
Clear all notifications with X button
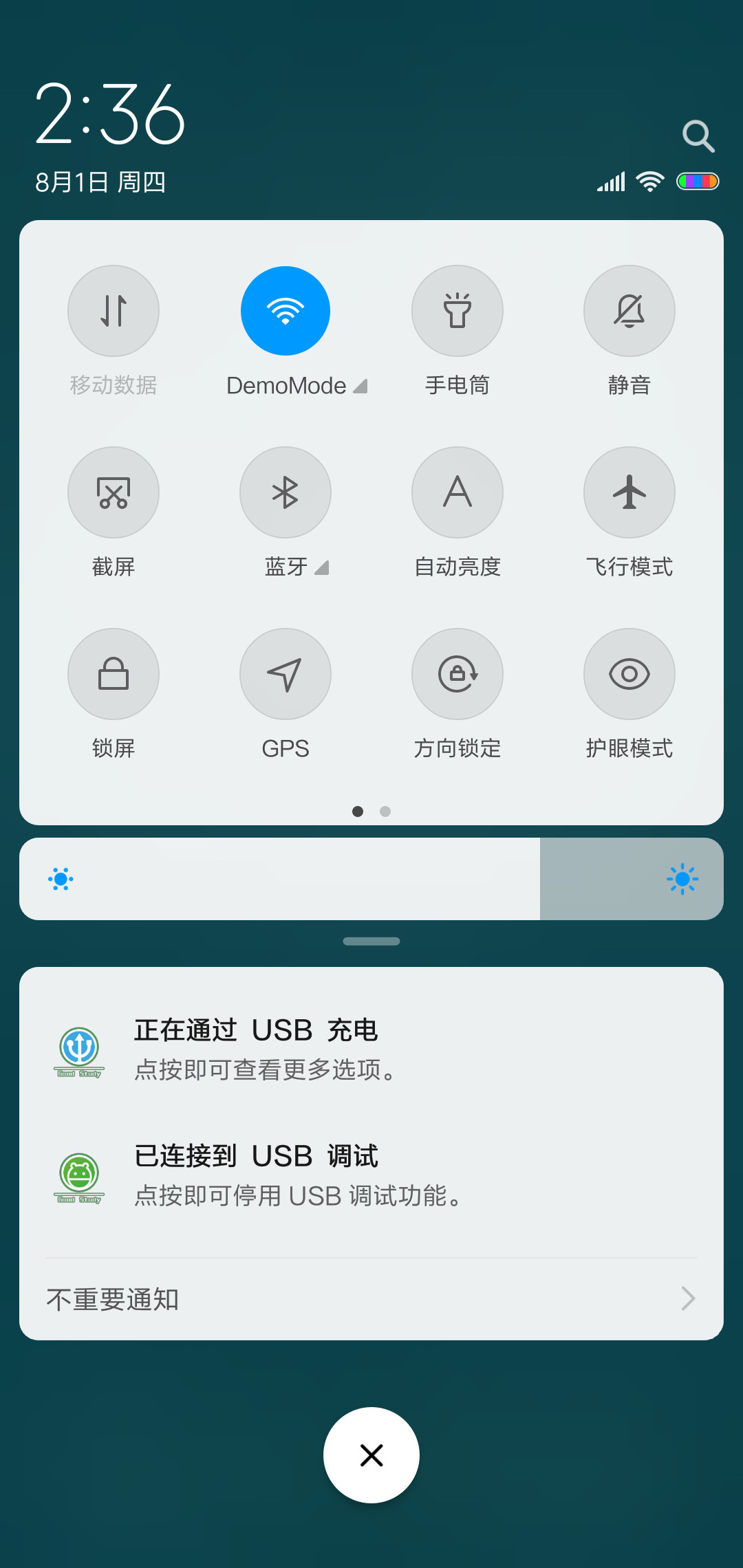371,1455
